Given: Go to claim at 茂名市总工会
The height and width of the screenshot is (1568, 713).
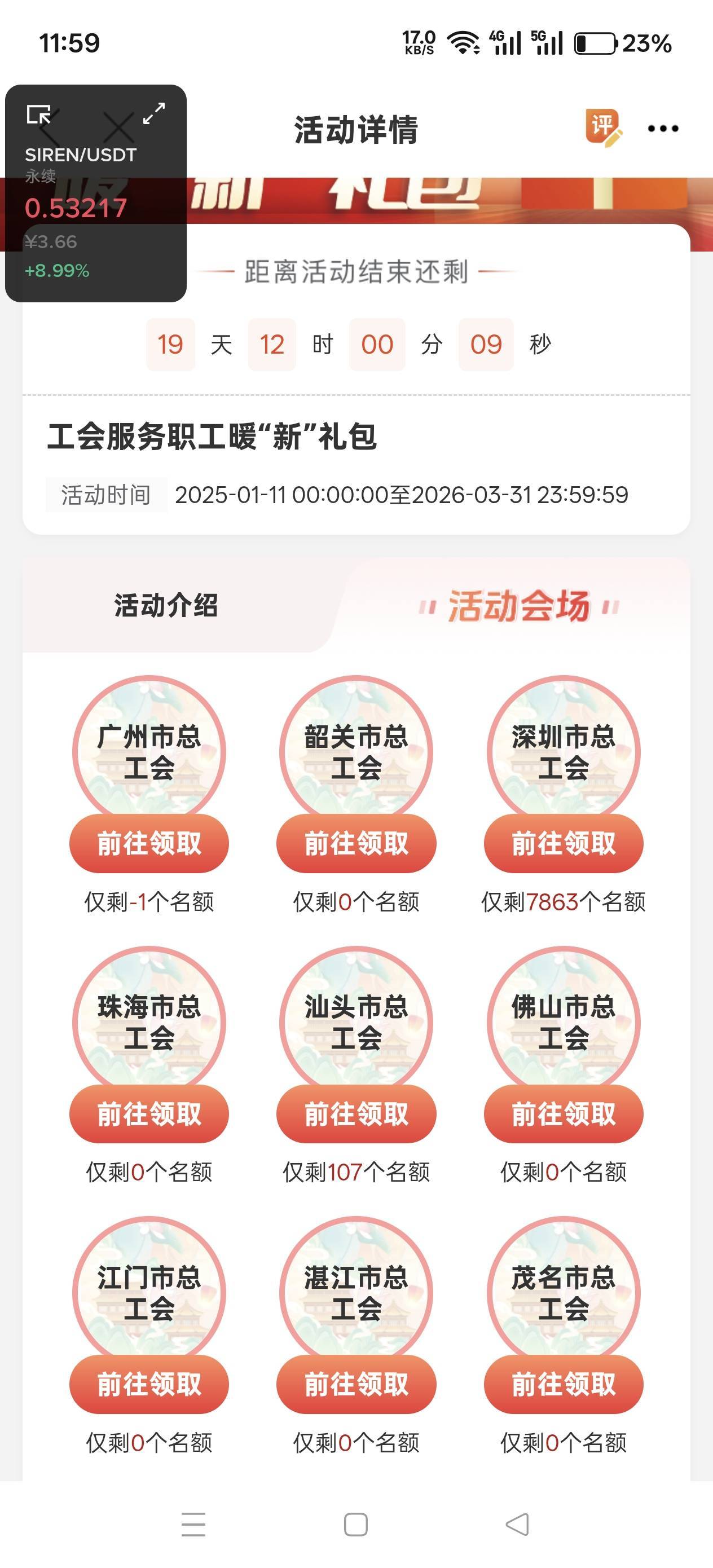Looking at the screenshot, I should pos(563,1384).
